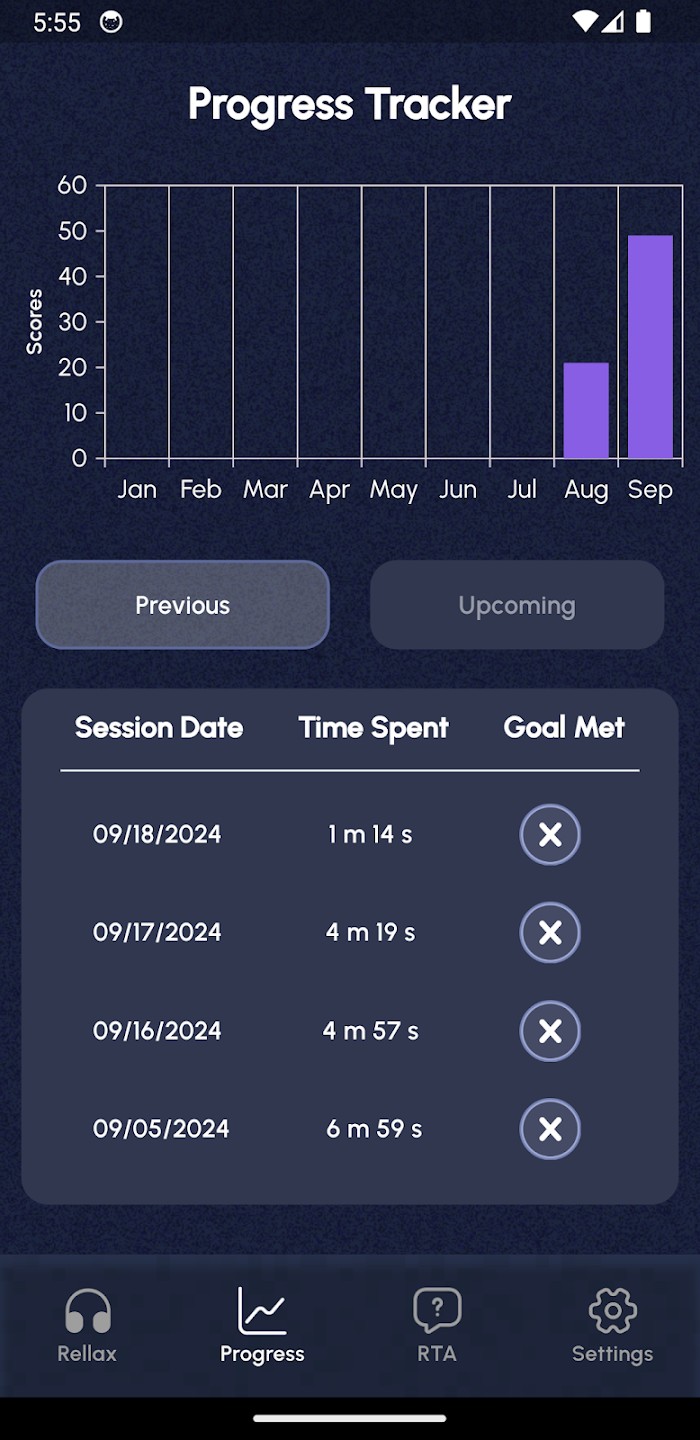Switch to the Previous sessions view

coord(183,605)
